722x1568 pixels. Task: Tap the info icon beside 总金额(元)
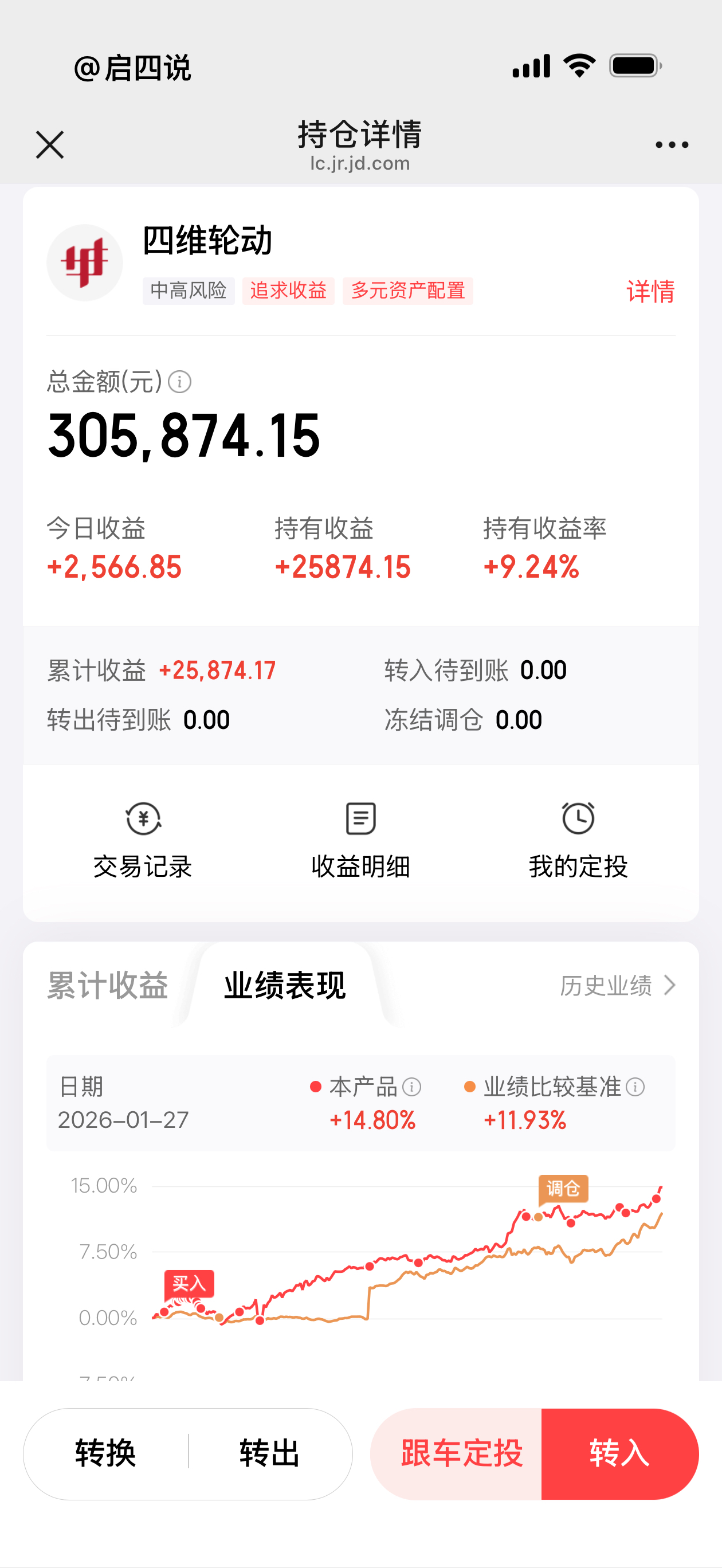pos(179,382)
